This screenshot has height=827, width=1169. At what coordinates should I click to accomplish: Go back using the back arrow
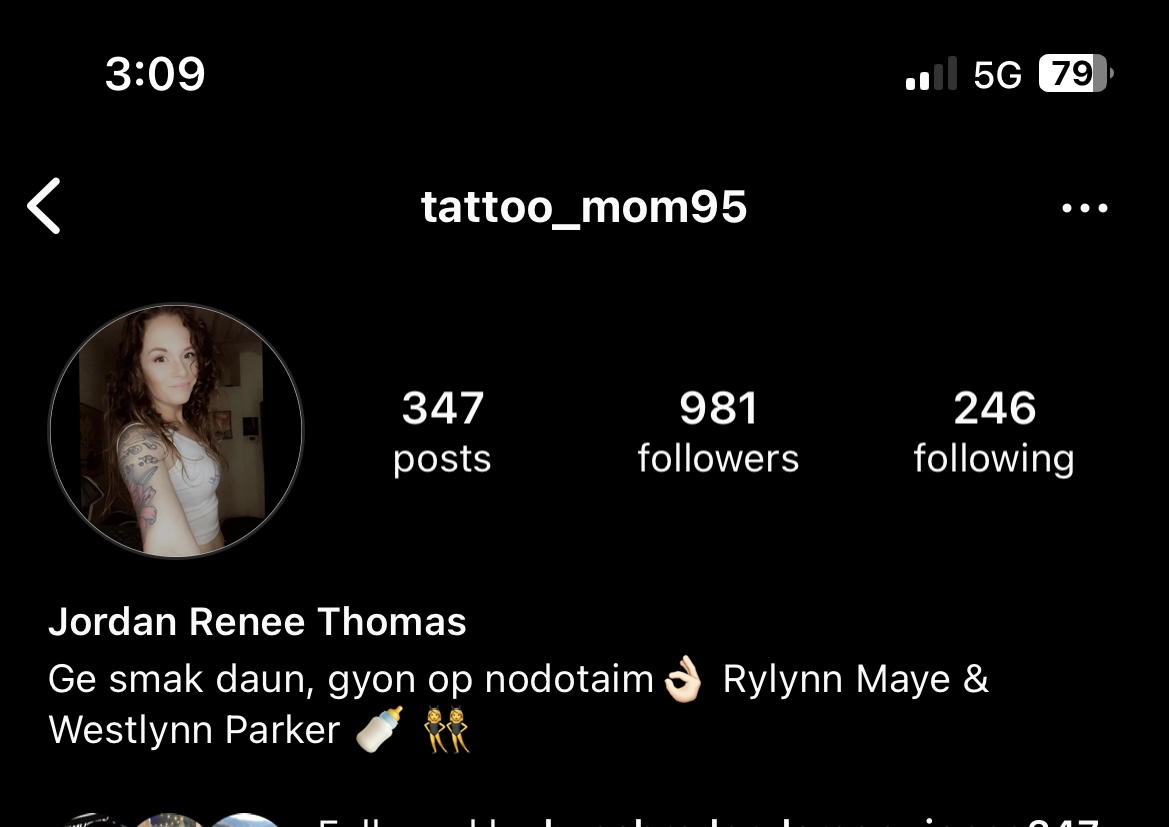click(x=45, y=207)
